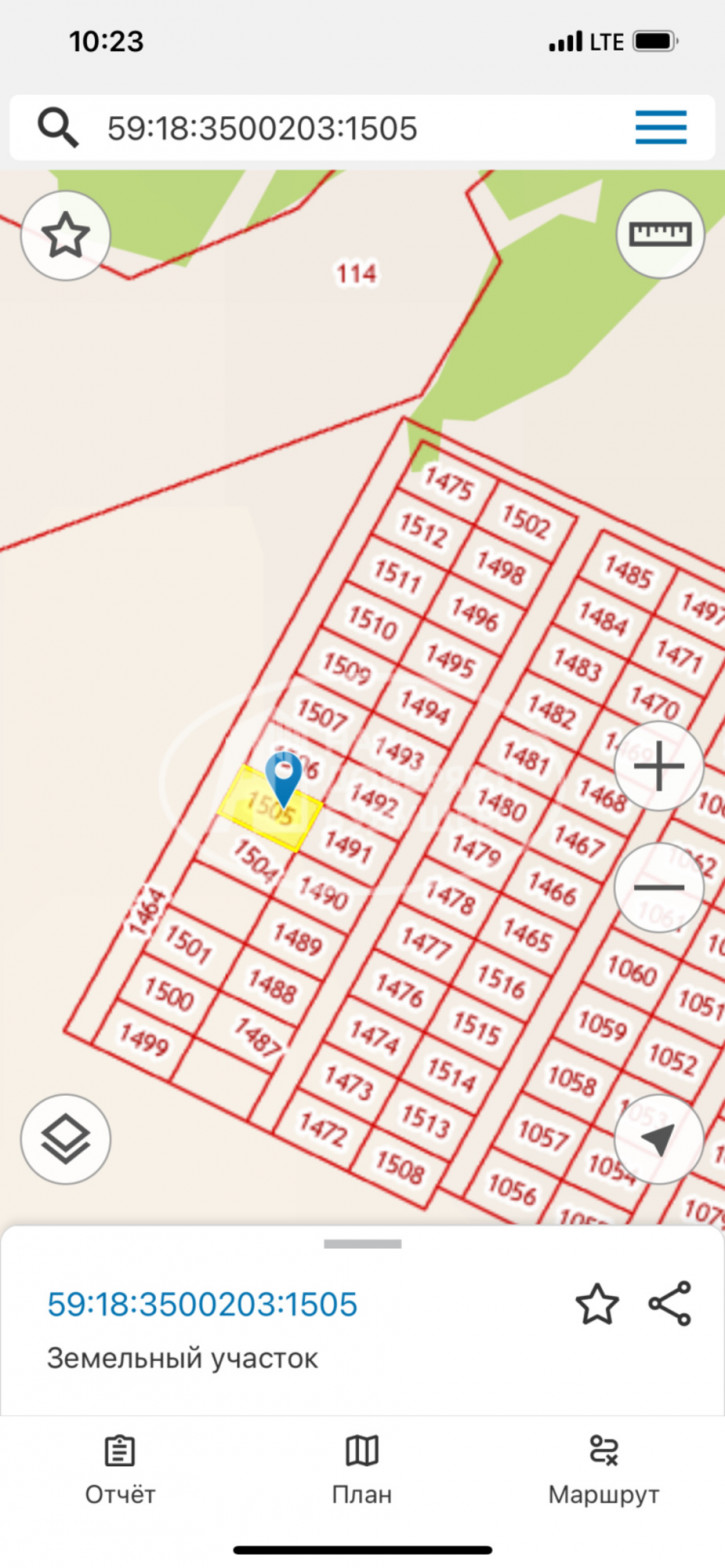The height and width of the screenshot is (1568, 725).
Task: Open the Отчёт tab
Action: point(120,1470)
